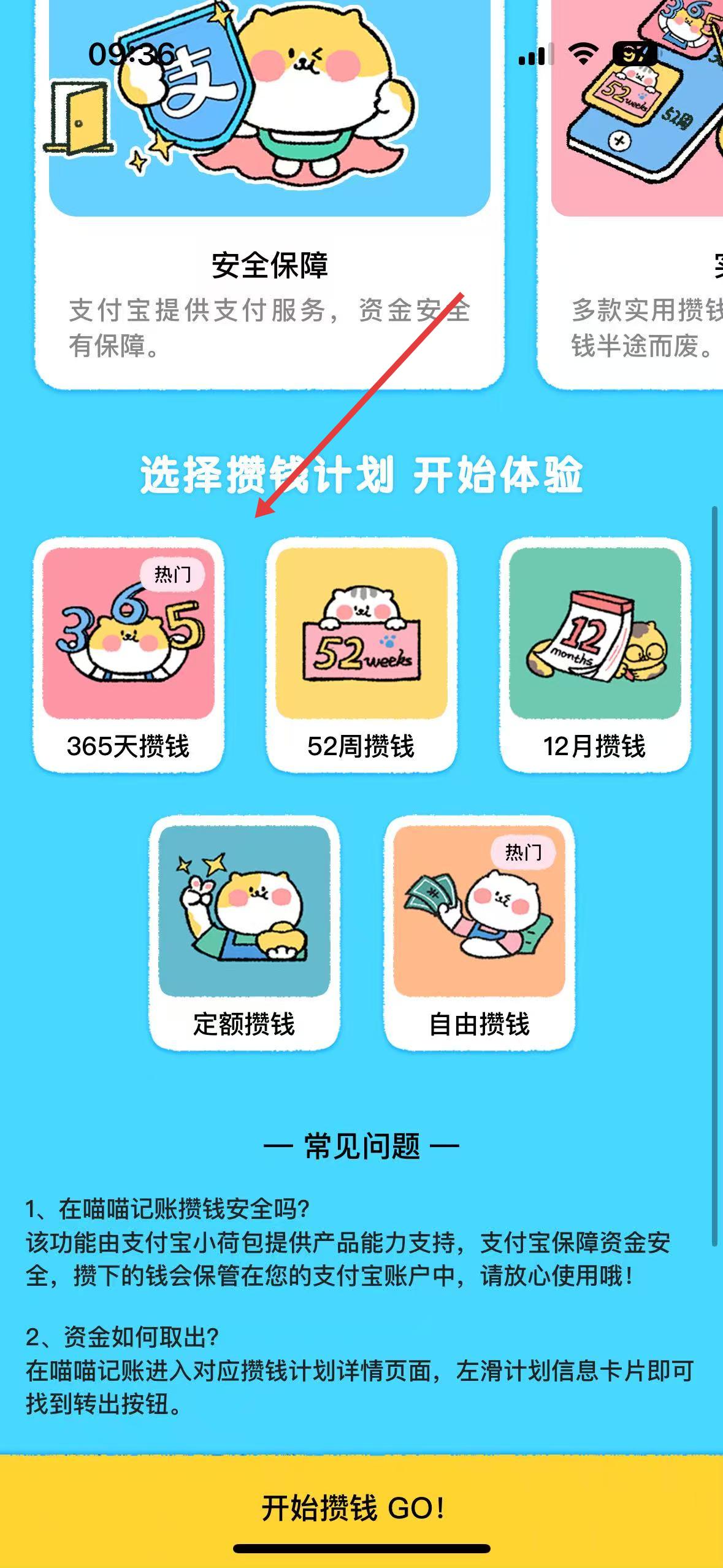
Task: Choose the 12月攒钱 plan
Action: pos(595,654)
